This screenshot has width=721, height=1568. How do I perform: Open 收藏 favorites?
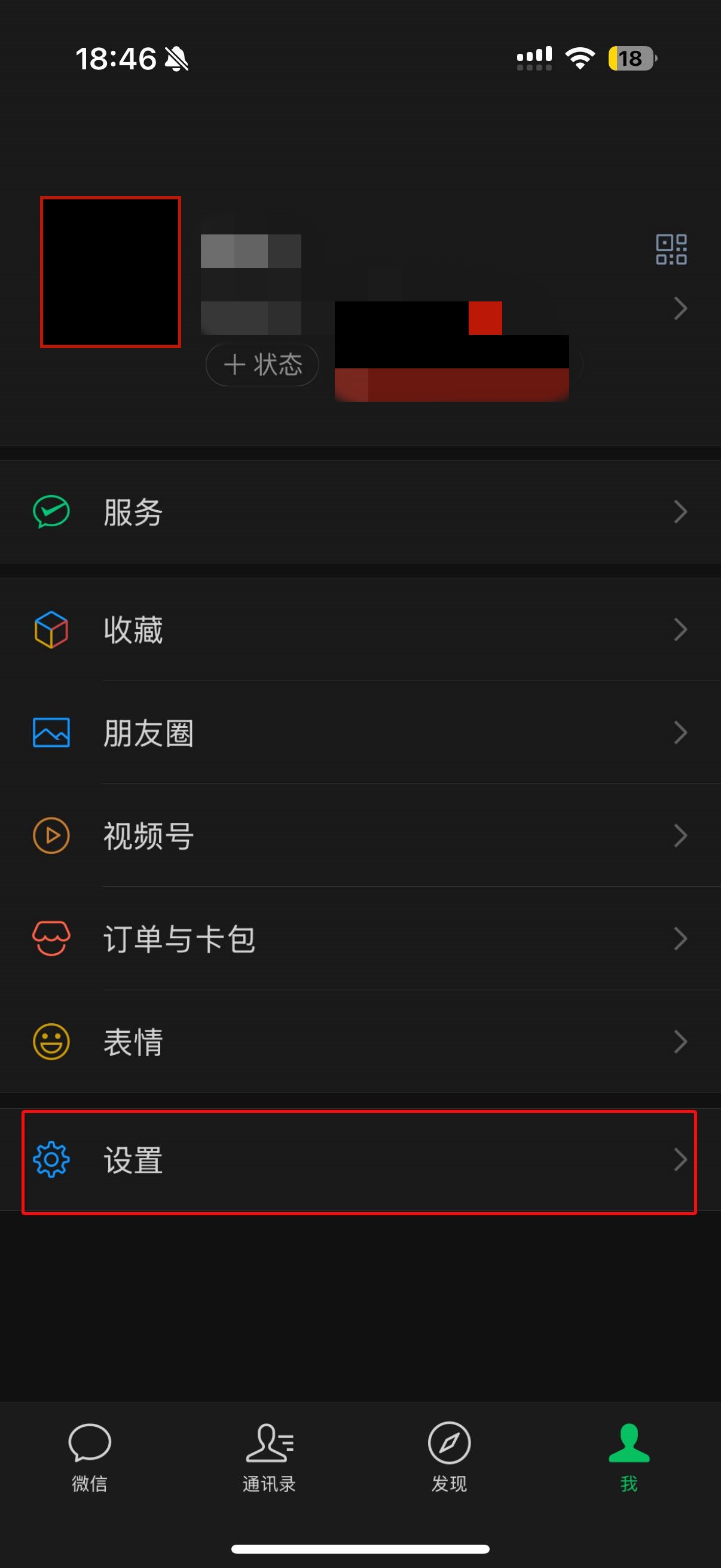pos(360,629)
